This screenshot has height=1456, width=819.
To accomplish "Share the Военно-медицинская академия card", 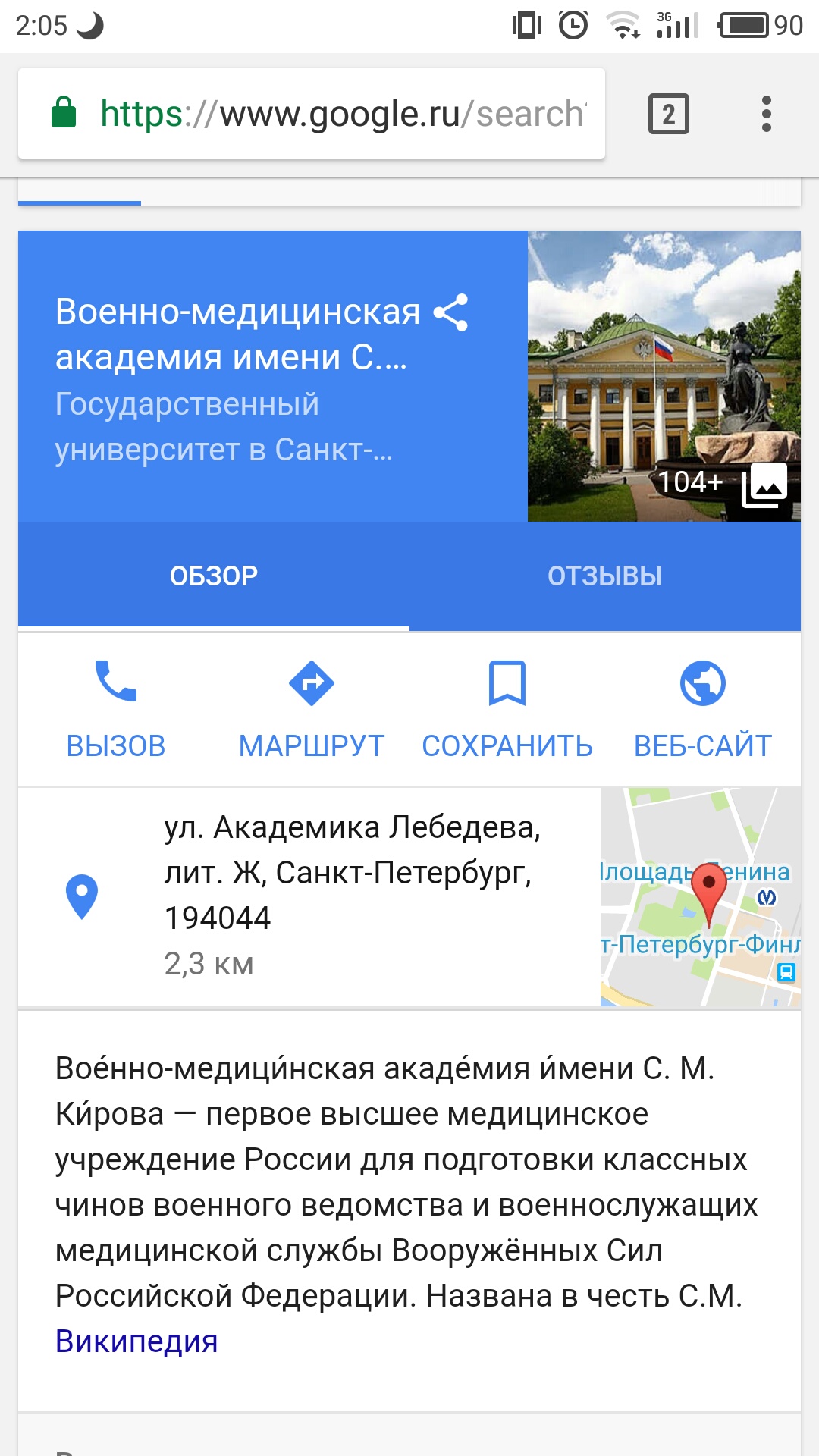I will [x=450, y=312].
